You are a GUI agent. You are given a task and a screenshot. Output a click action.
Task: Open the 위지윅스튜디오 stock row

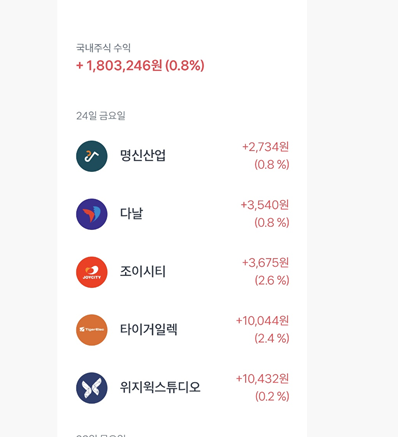pyautogui.click(x=182, y=388)
